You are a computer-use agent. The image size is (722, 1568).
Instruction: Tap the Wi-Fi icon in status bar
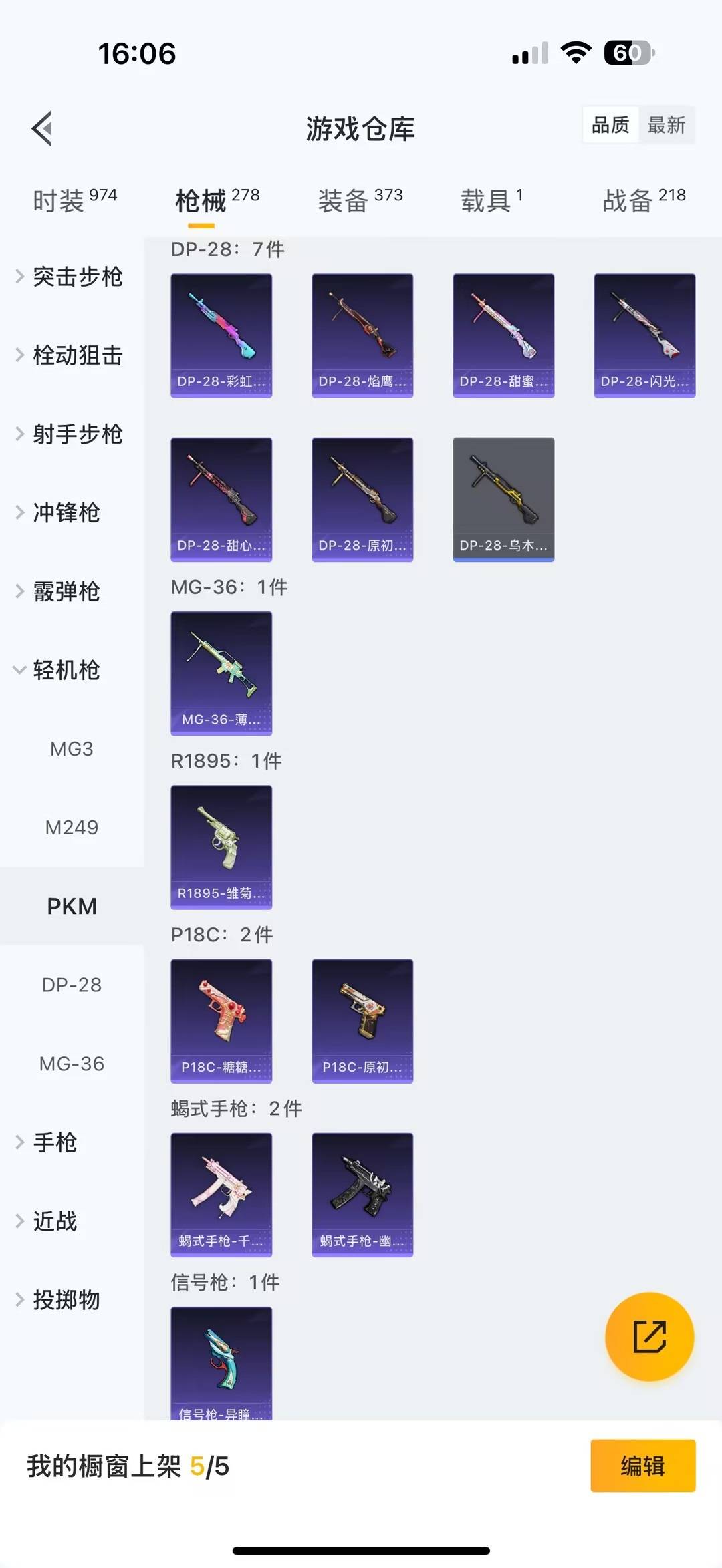(x=576, y=52)
